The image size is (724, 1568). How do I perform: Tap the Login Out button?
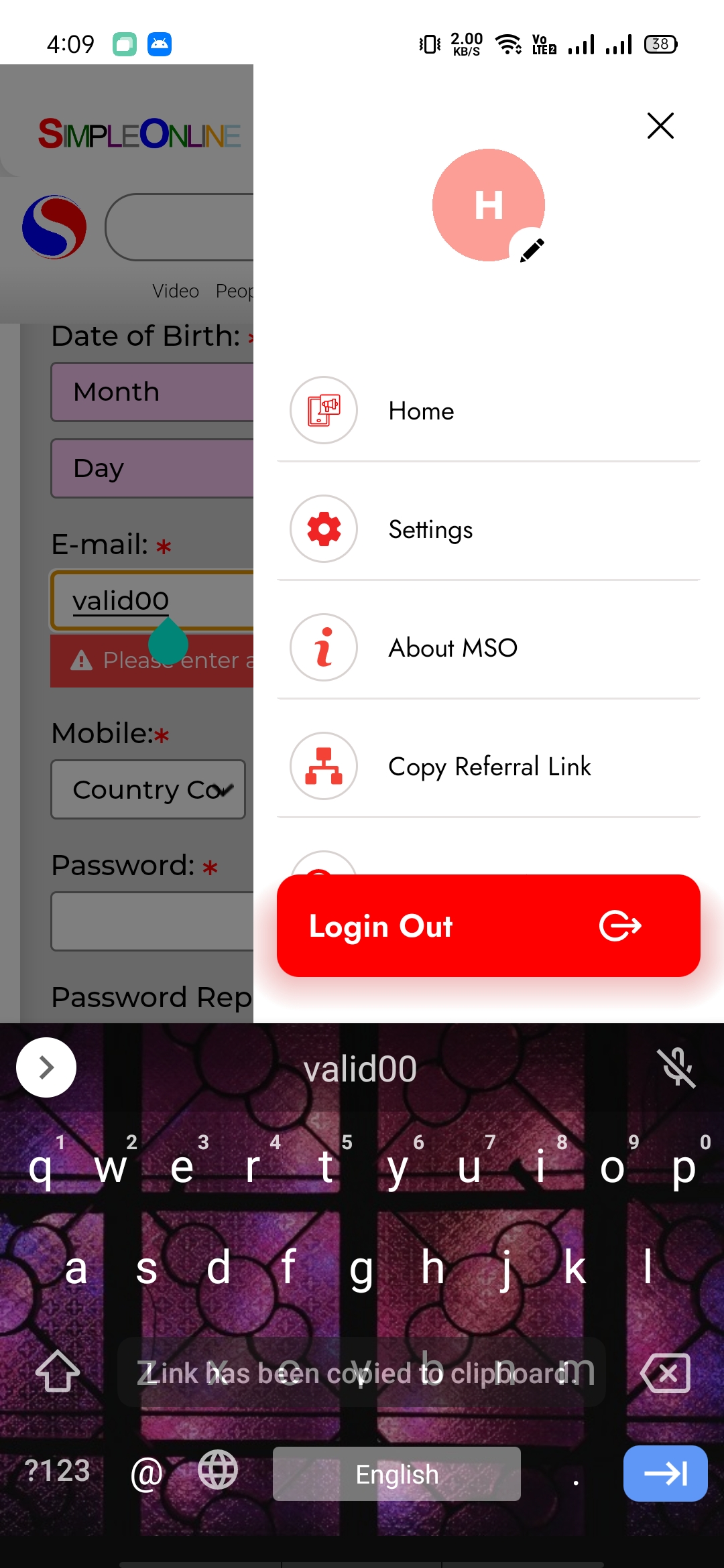coord(488,925)
